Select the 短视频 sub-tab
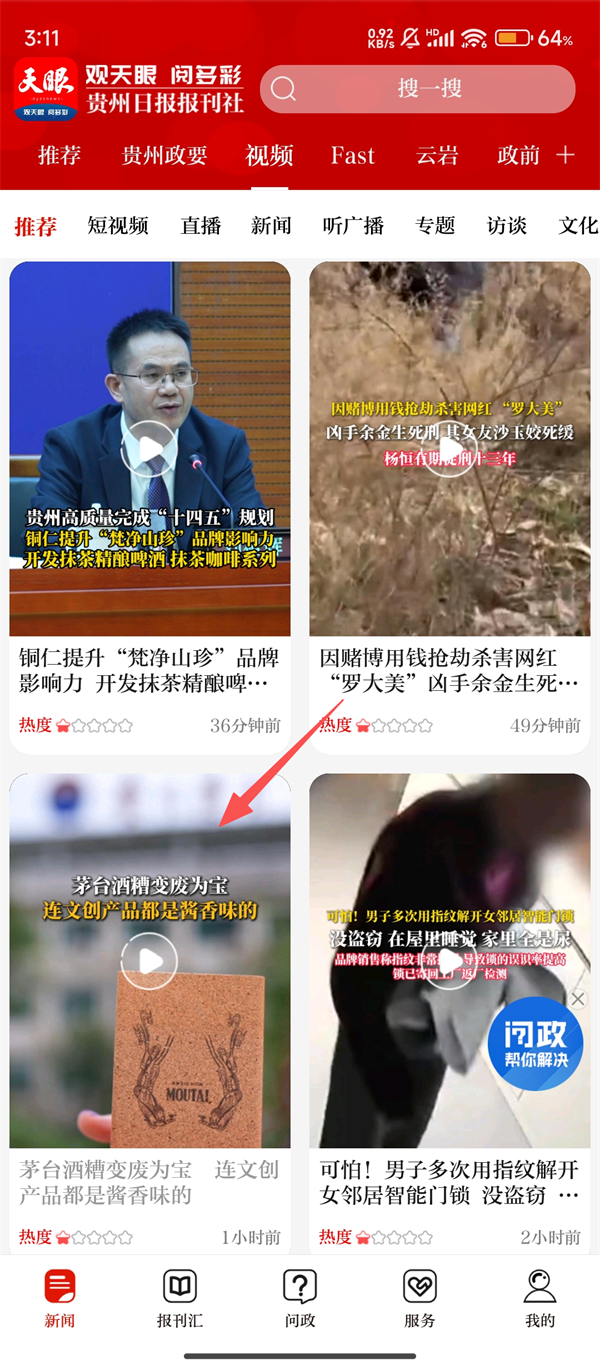This screenshot has height=1366, width=600. [x=118, y=226]
